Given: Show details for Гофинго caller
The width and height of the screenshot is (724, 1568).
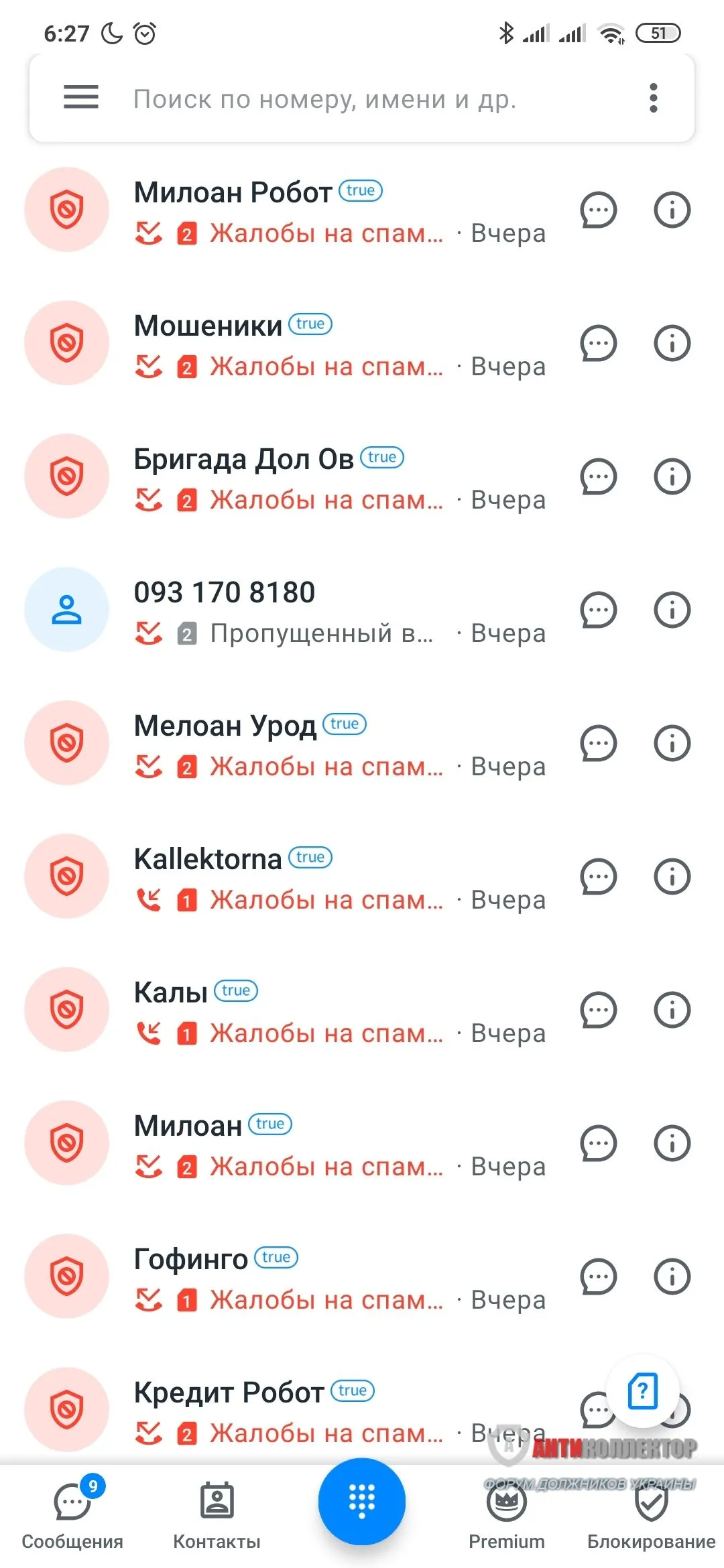Looking at the screenshot, I should [x=672, y=1277].
